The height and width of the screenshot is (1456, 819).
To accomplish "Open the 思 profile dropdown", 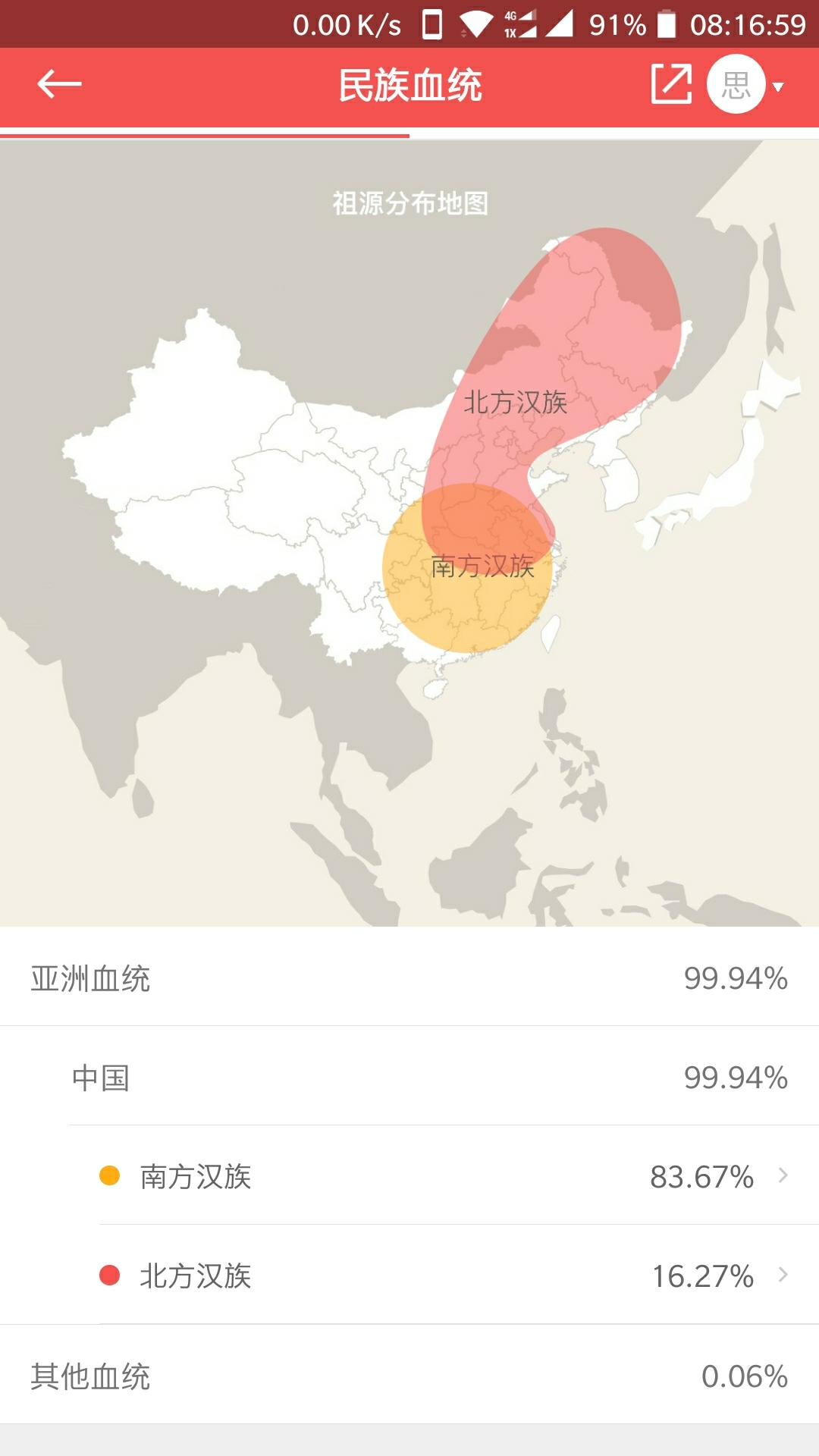I will (745, 85).
